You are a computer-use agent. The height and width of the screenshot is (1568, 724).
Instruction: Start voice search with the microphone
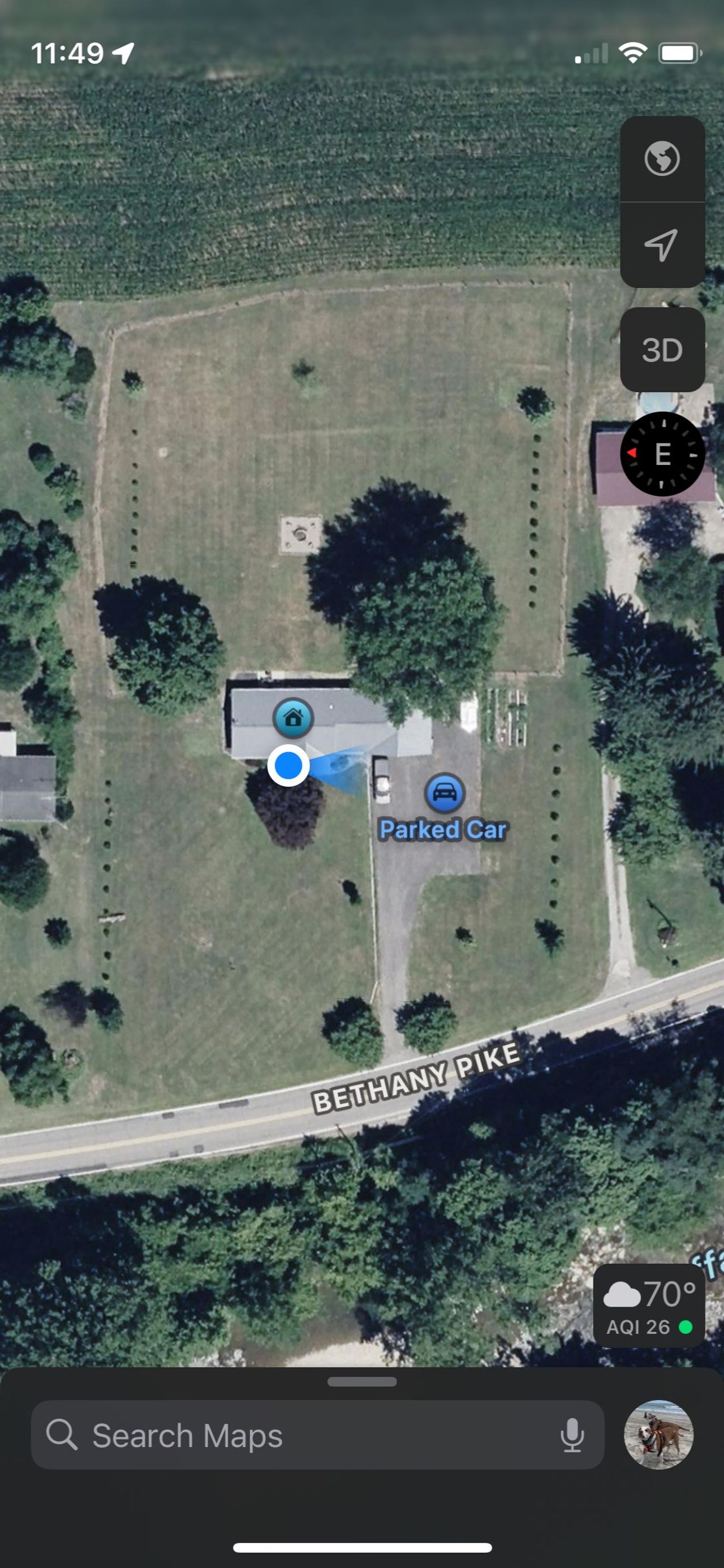pyautogui.click(x=572, y=1435)
